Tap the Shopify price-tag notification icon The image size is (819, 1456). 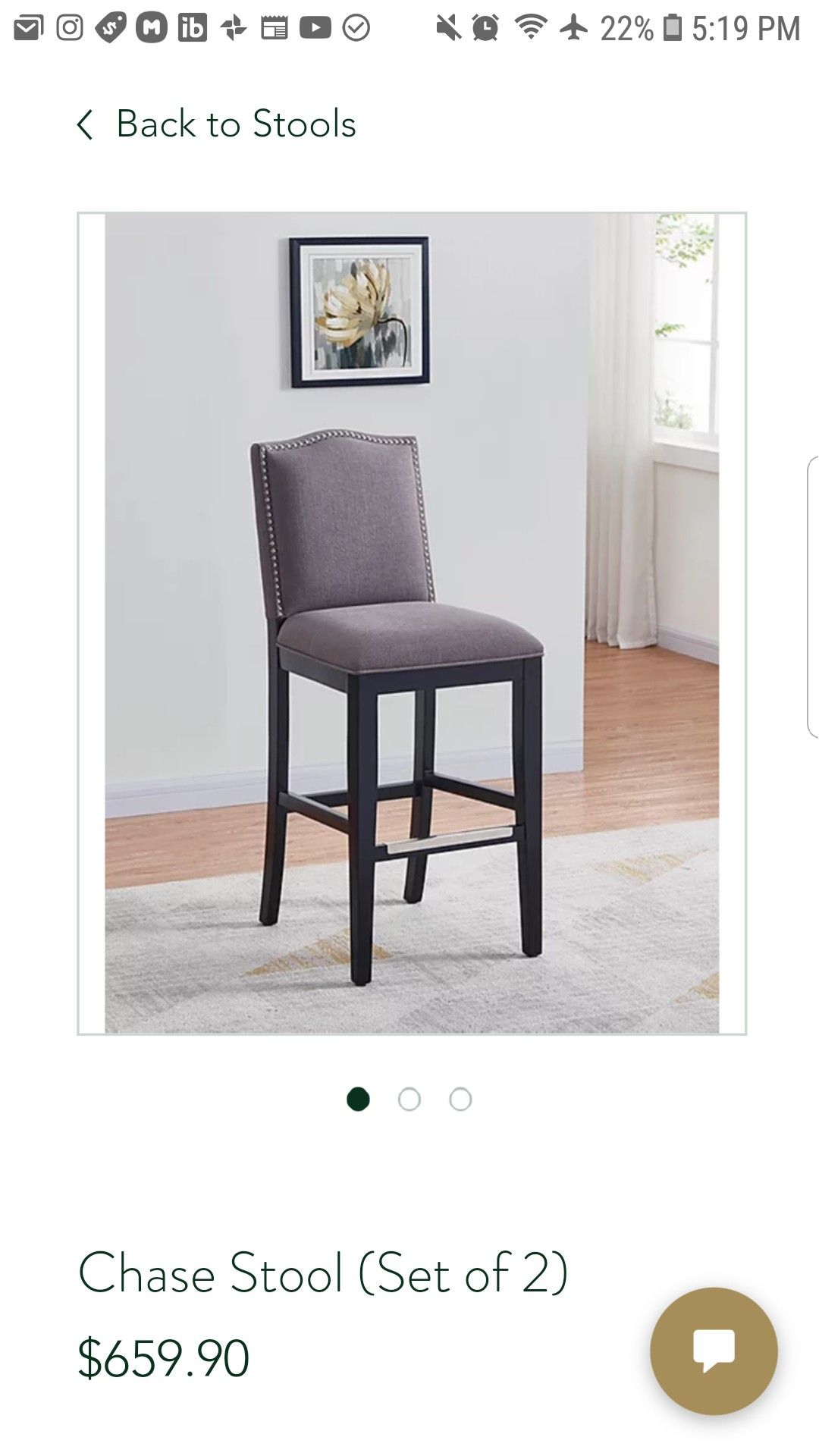(x=111, y=27)
